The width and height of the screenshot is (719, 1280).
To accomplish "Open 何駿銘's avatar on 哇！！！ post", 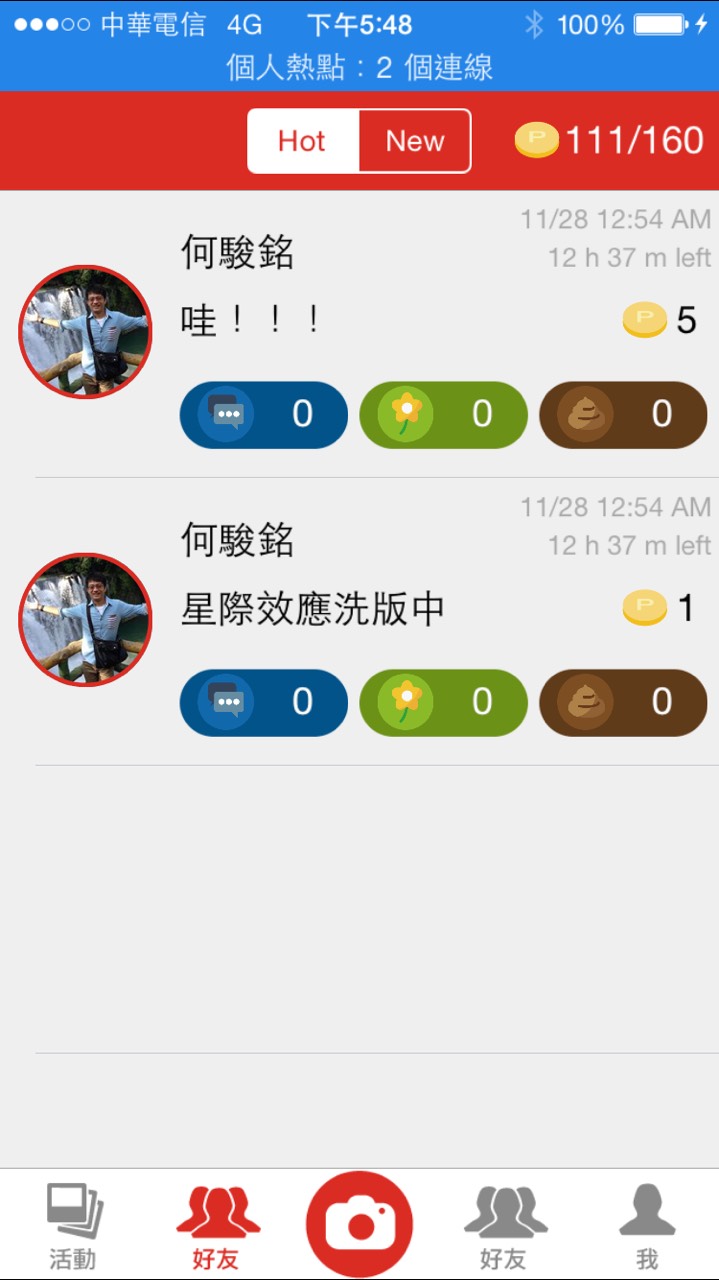I will point(86,332).
